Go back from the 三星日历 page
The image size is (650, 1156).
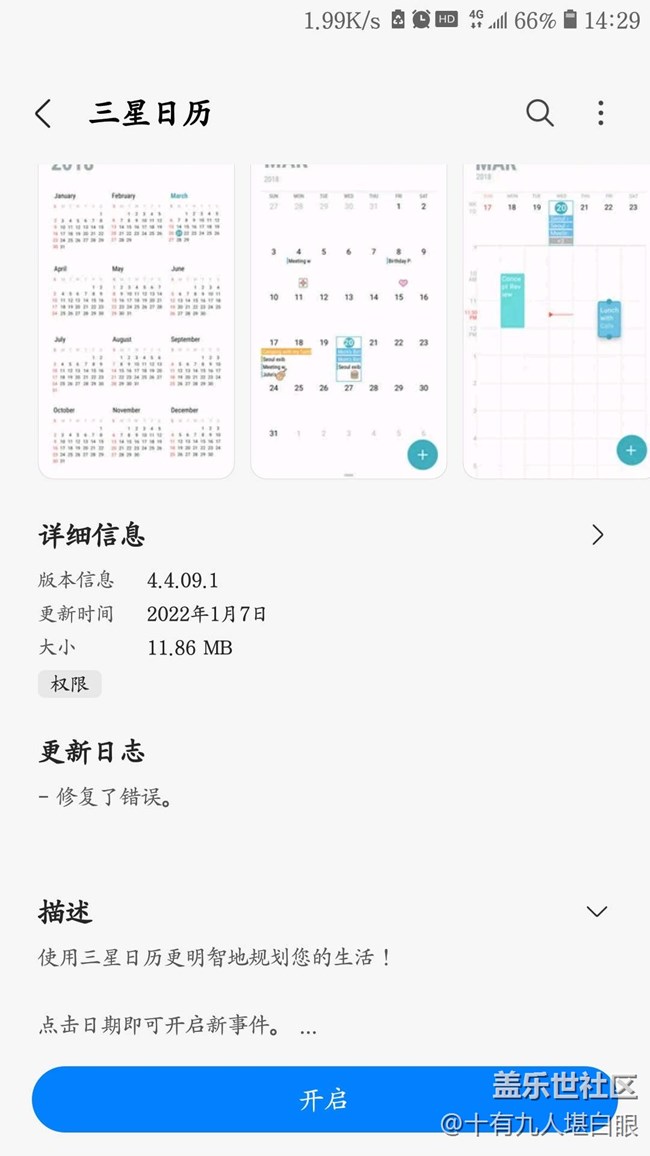43,114
